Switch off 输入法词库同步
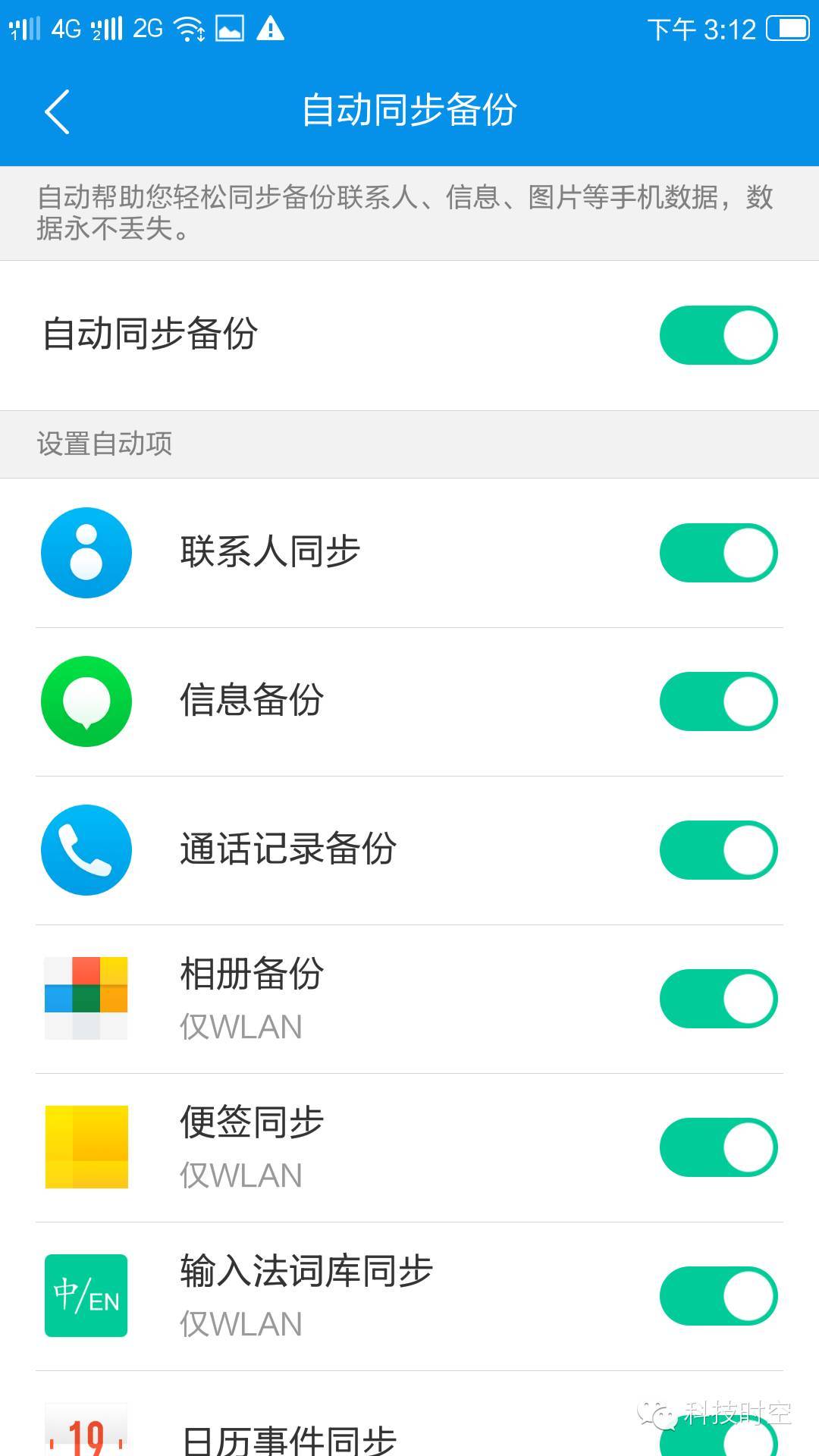 pyautogui.click(x=718, y=1296)
